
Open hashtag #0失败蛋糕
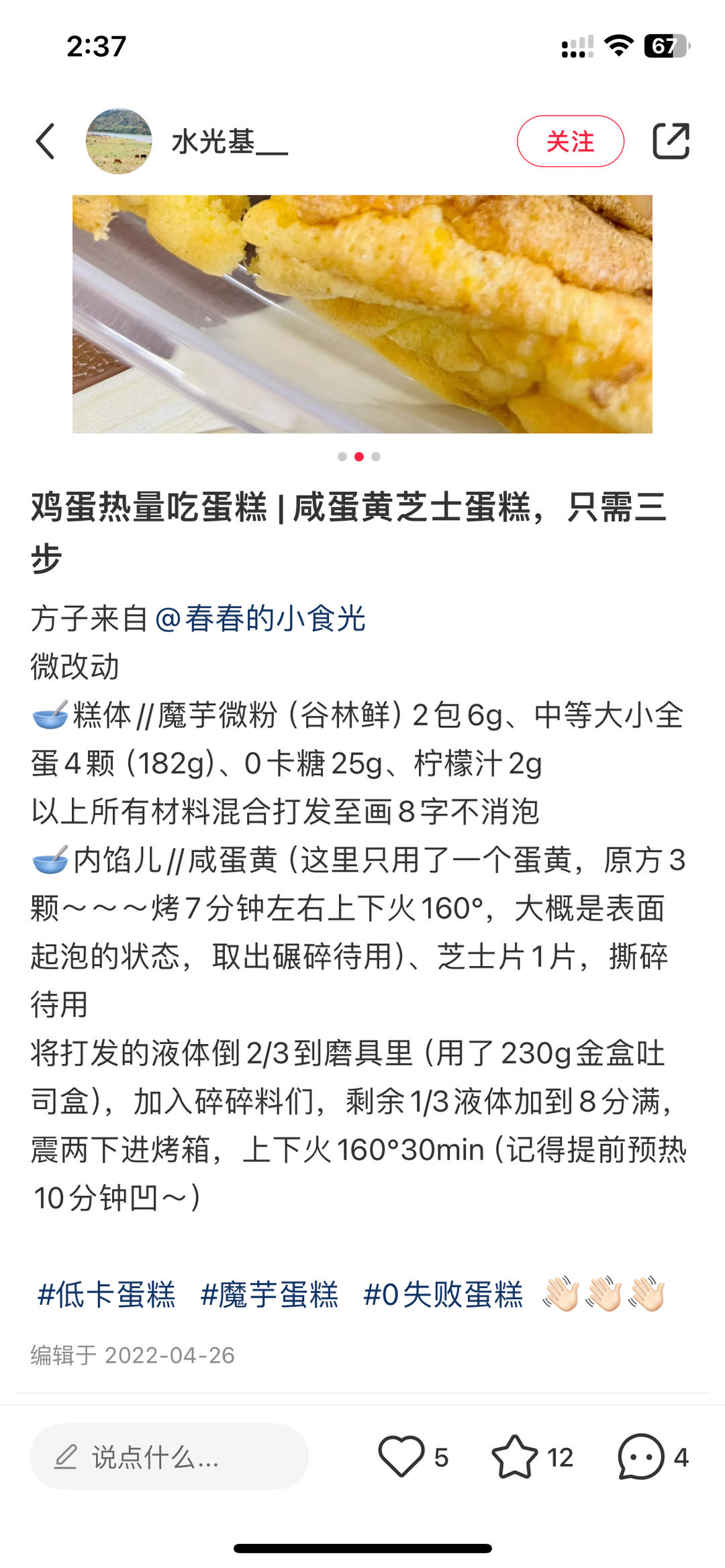[442, 1294]
